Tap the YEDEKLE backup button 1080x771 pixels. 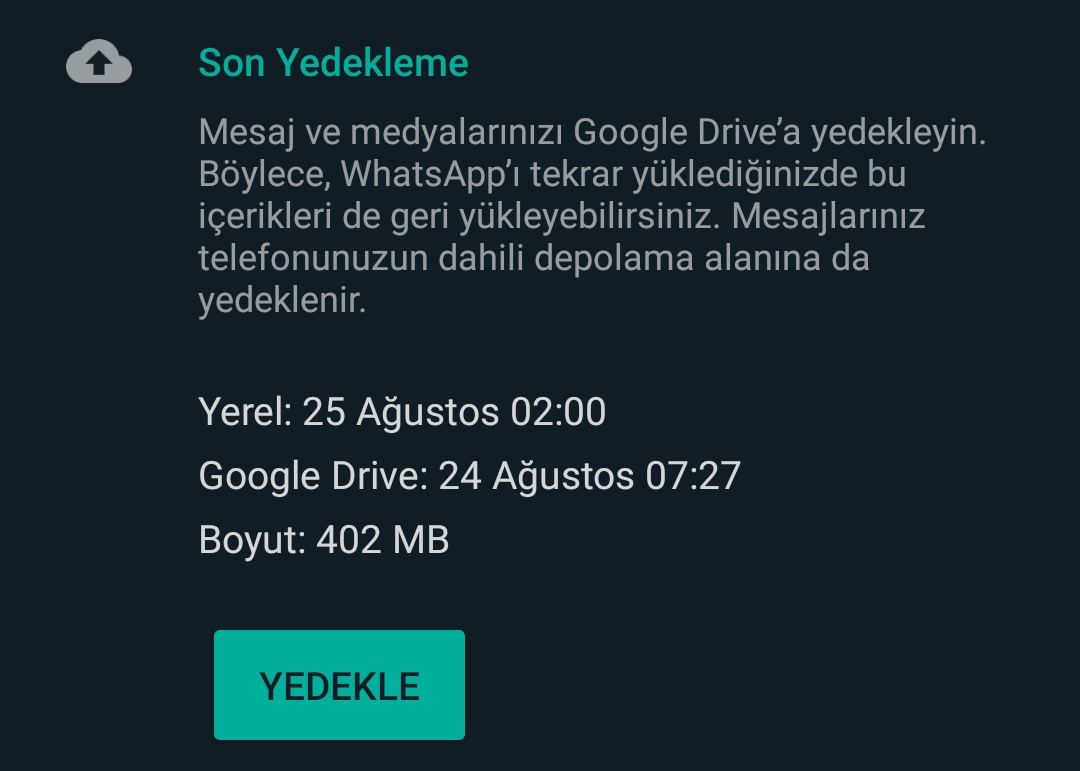click(x=339, y=685)
